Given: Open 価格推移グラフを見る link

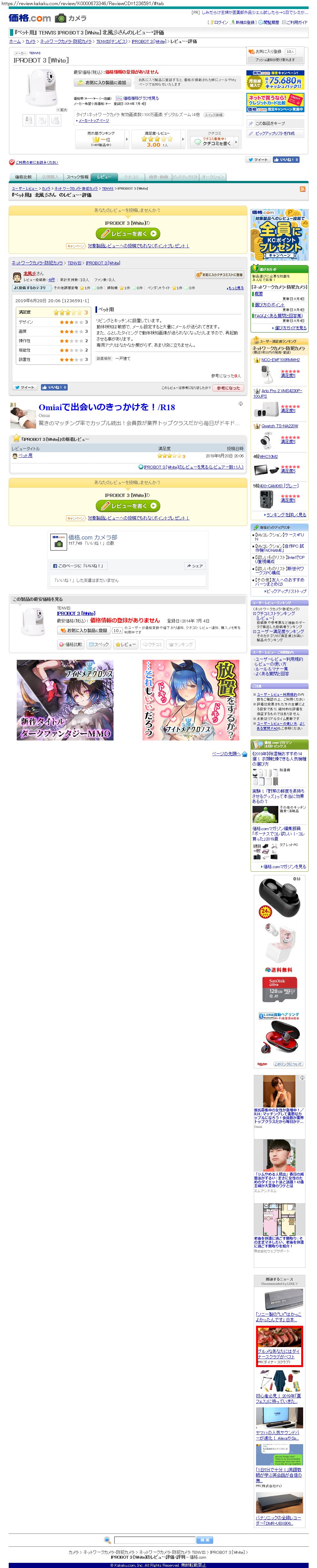Looking at the screenshot, I should click(141, 98).
